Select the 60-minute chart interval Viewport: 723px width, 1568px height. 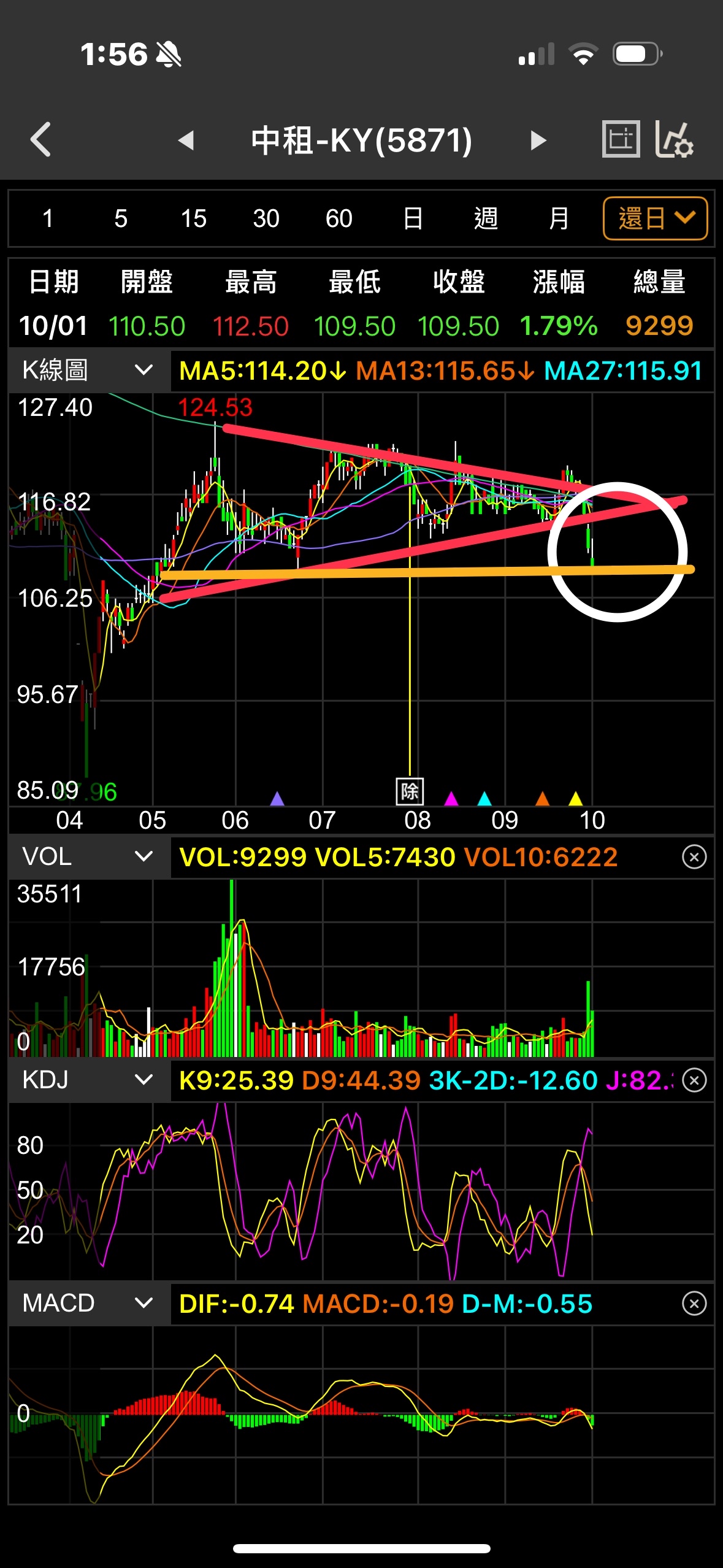[339, 218]
